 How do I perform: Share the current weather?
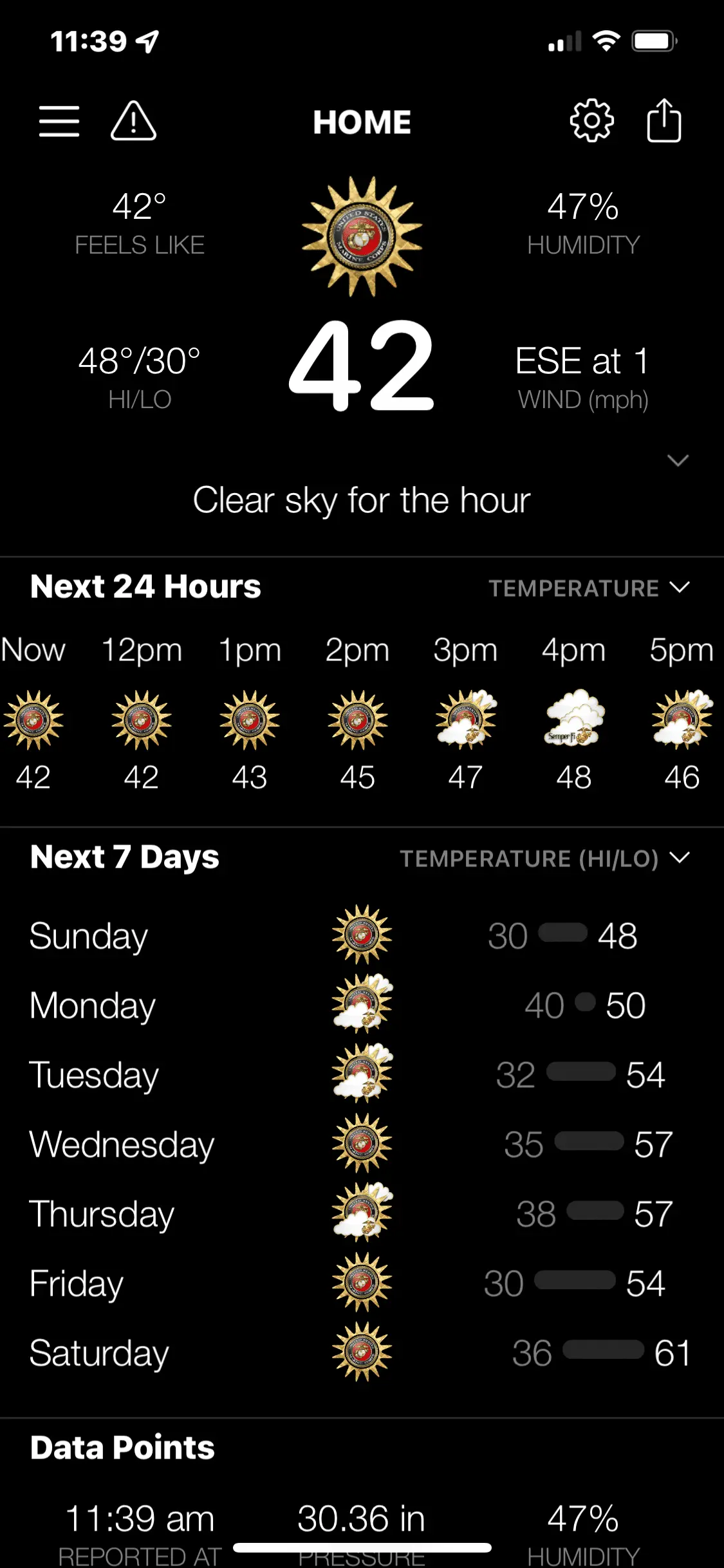[x=664, y=121]
